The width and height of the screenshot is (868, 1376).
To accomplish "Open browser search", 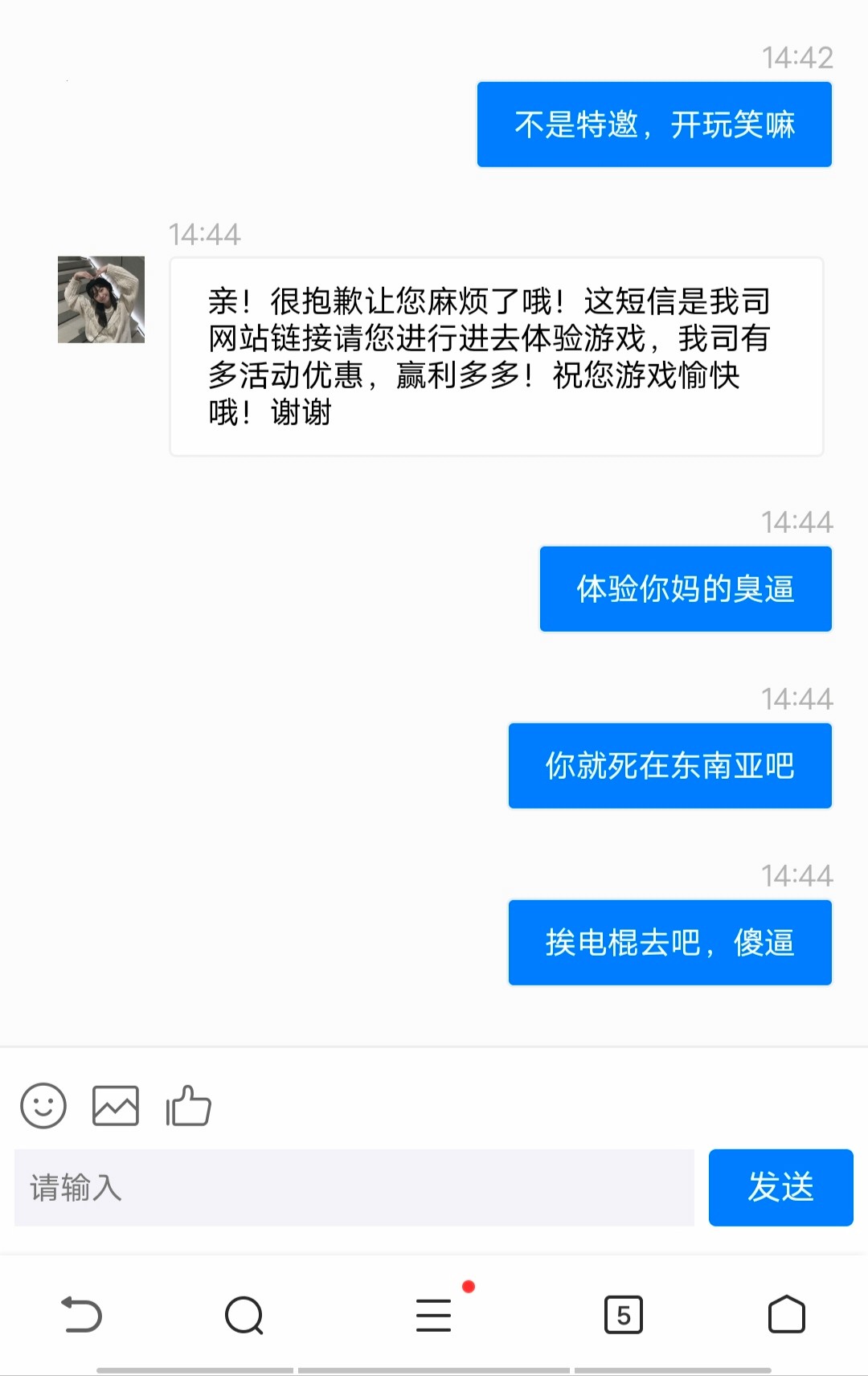I will (x=244, y=1315).
